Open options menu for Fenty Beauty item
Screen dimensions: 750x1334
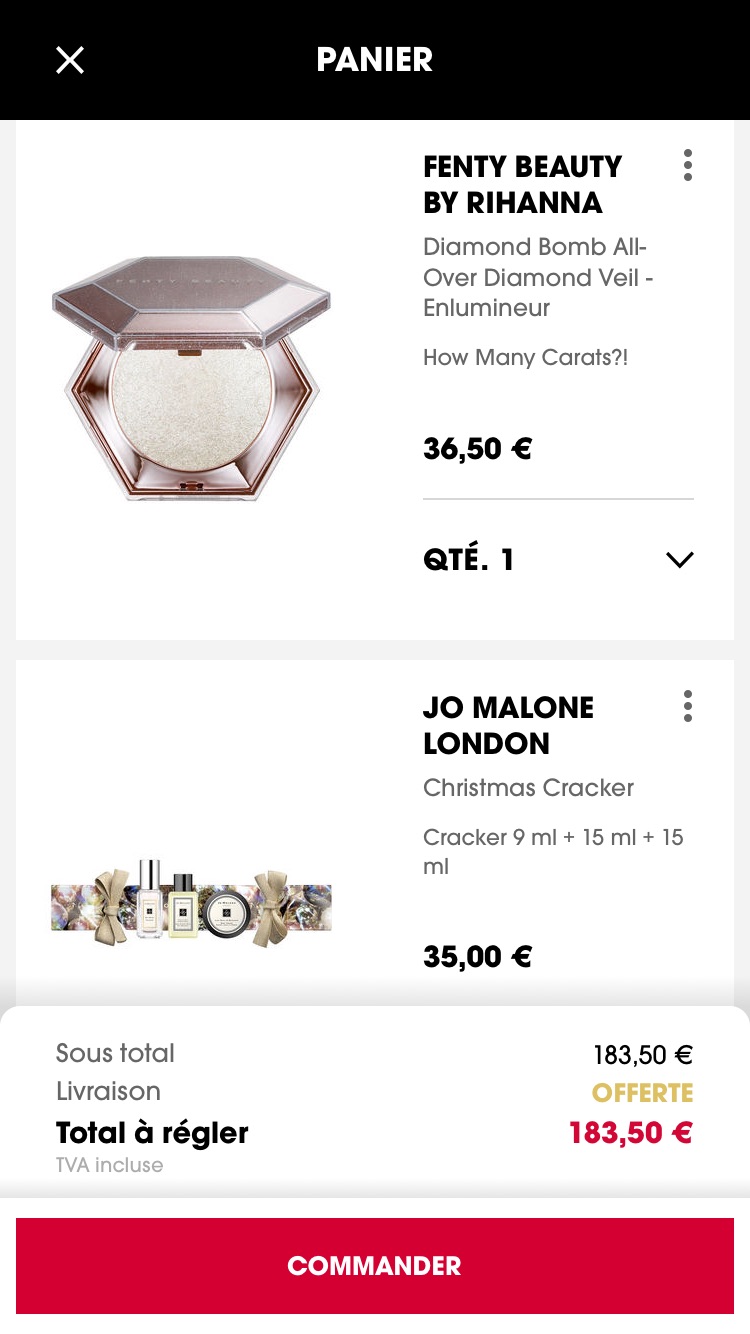tap(687, 165)
